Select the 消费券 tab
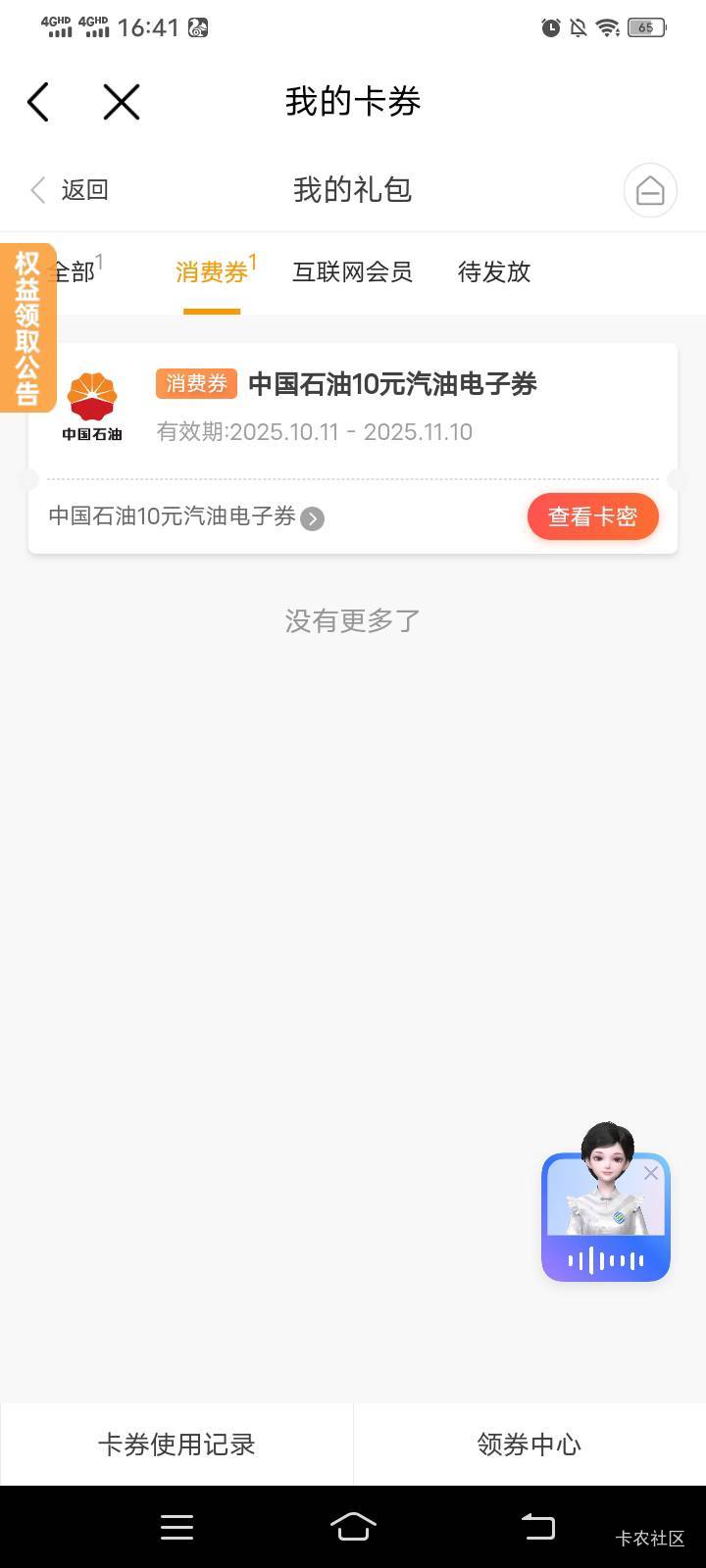706x1568 pixels. click(x=212, y=272)
